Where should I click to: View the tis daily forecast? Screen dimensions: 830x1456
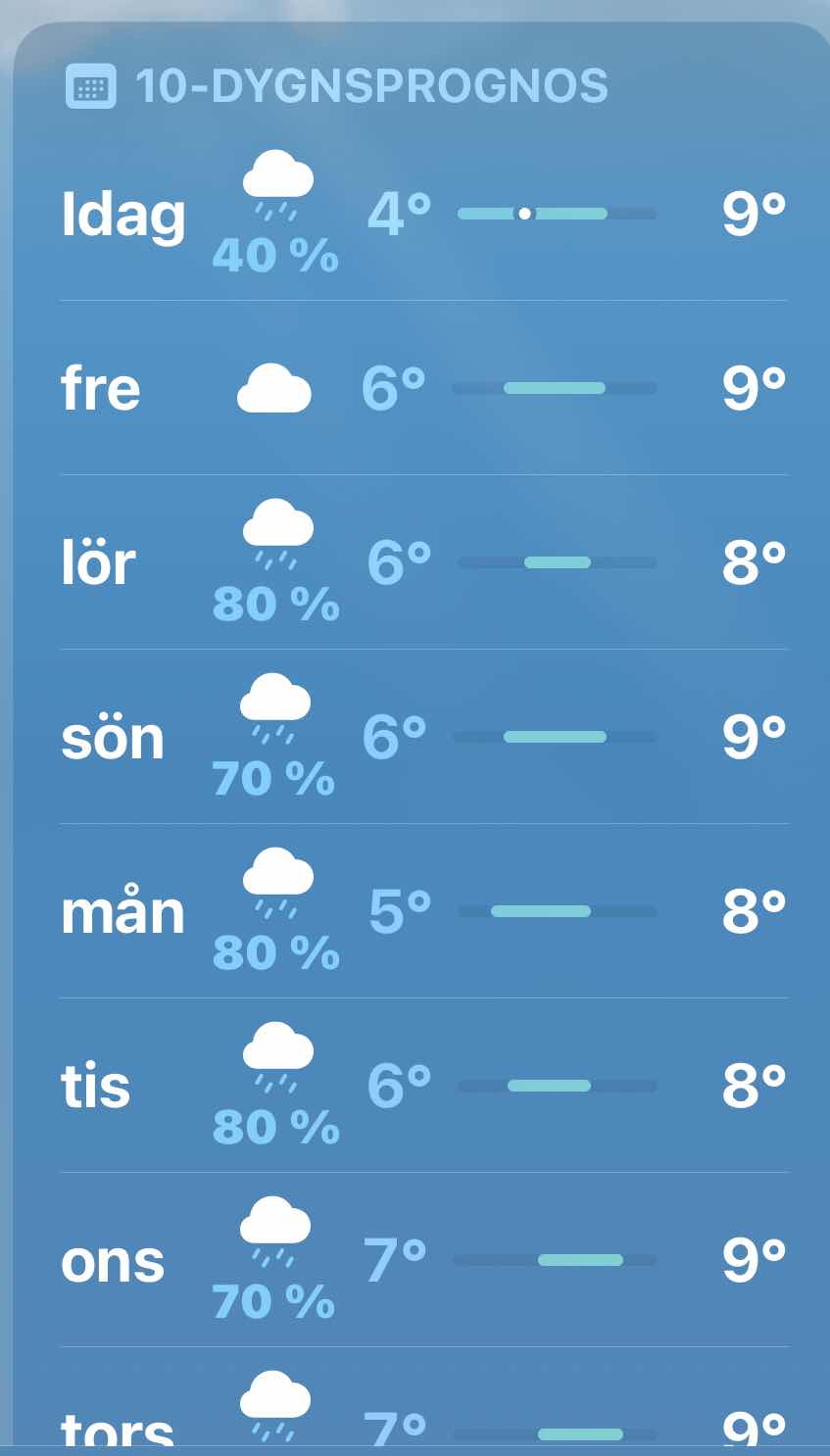[x=421, y=1086]
